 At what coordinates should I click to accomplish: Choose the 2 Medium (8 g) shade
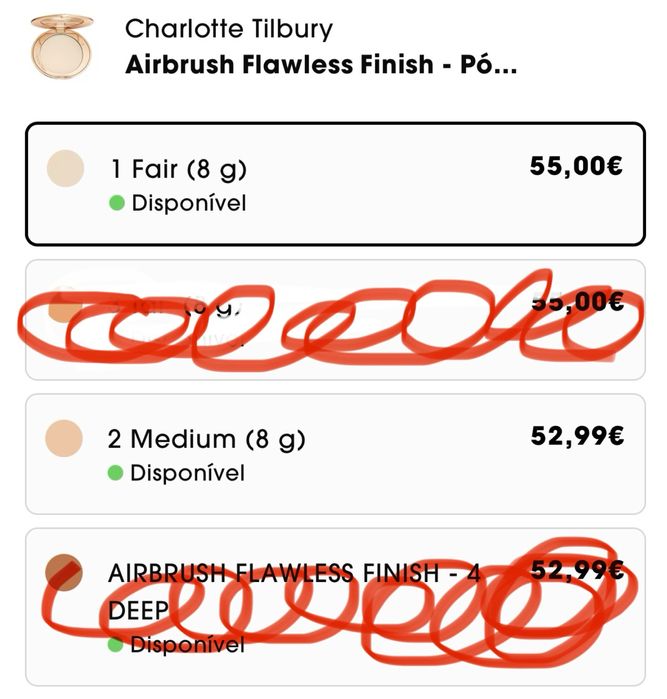334,453
